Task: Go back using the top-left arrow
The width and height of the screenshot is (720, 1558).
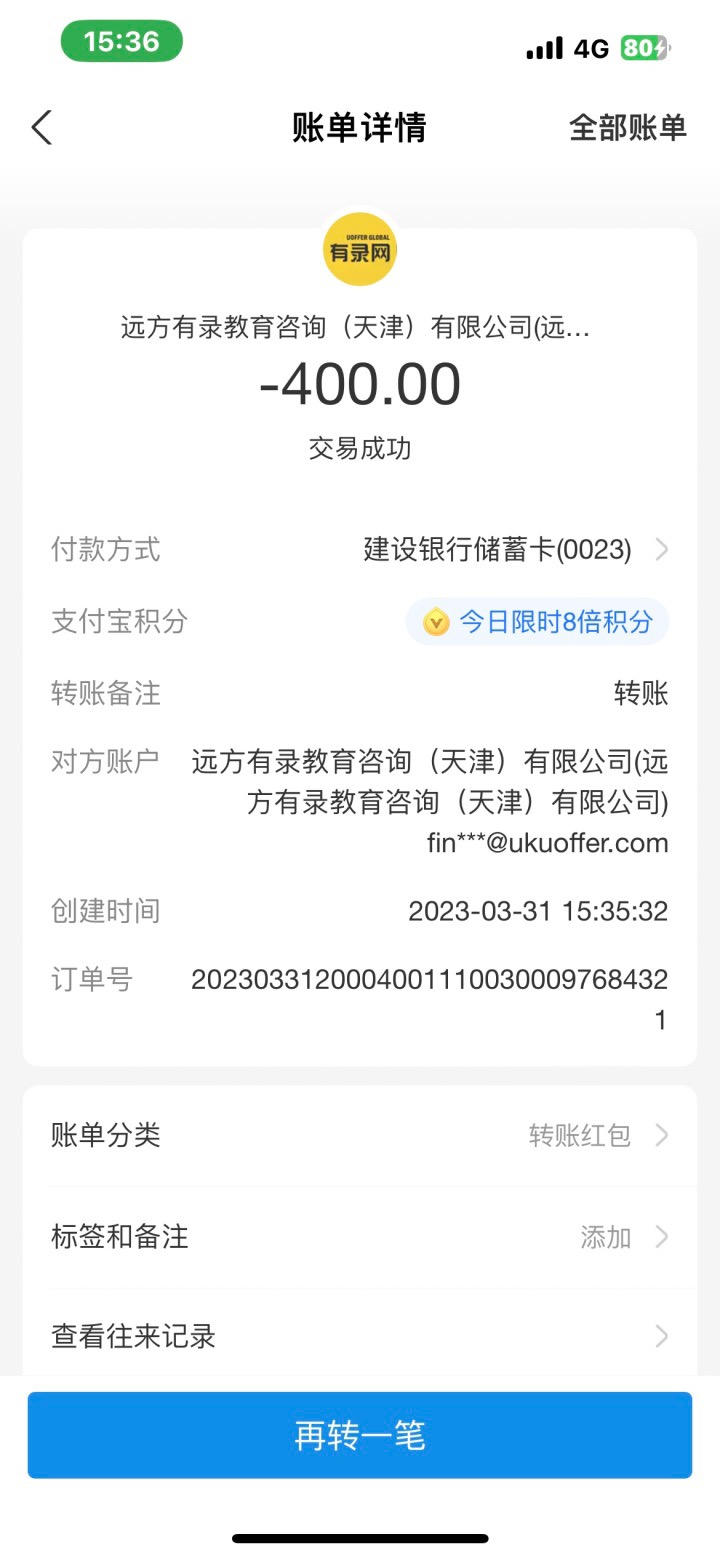Action: coord(41,128)
